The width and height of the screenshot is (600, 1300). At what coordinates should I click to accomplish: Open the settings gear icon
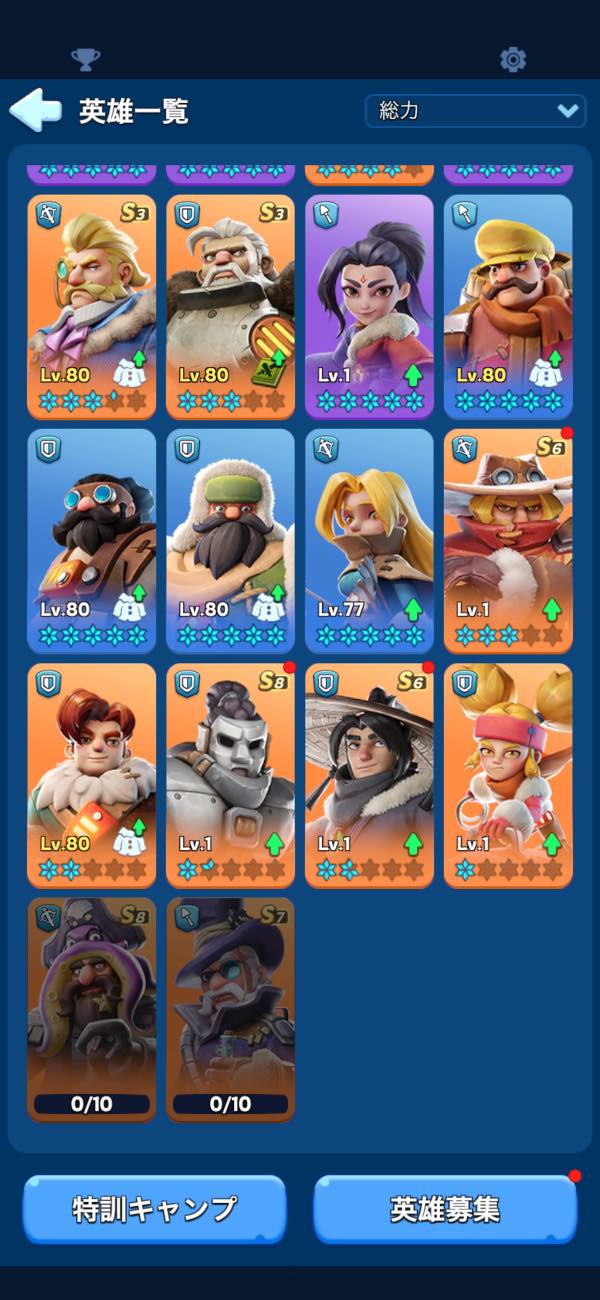click(513, 59)
